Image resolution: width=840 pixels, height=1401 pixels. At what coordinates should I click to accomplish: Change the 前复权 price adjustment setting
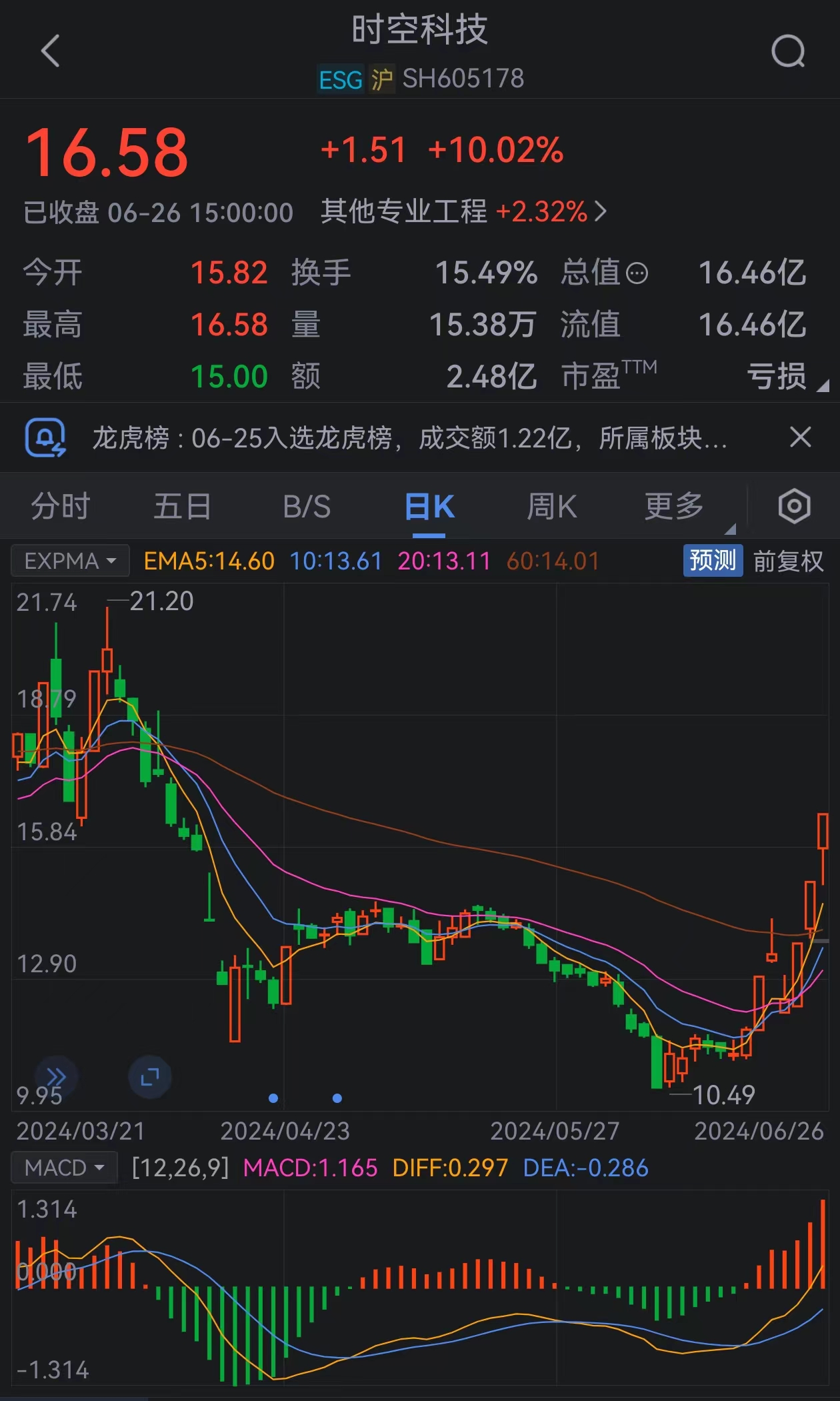[789, 561]
